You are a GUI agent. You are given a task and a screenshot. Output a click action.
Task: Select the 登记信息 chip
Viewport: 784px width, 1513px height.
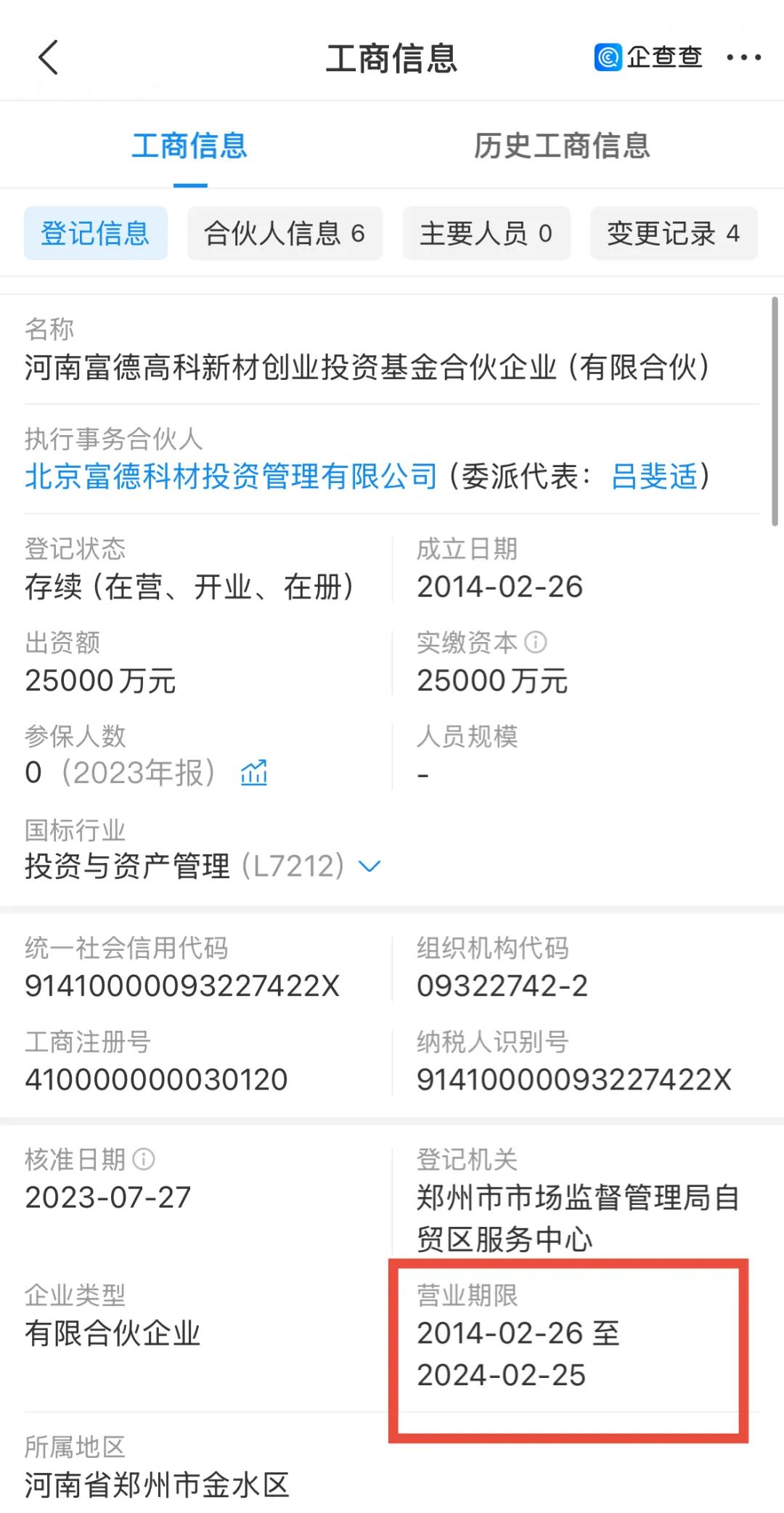click(95, 233)
